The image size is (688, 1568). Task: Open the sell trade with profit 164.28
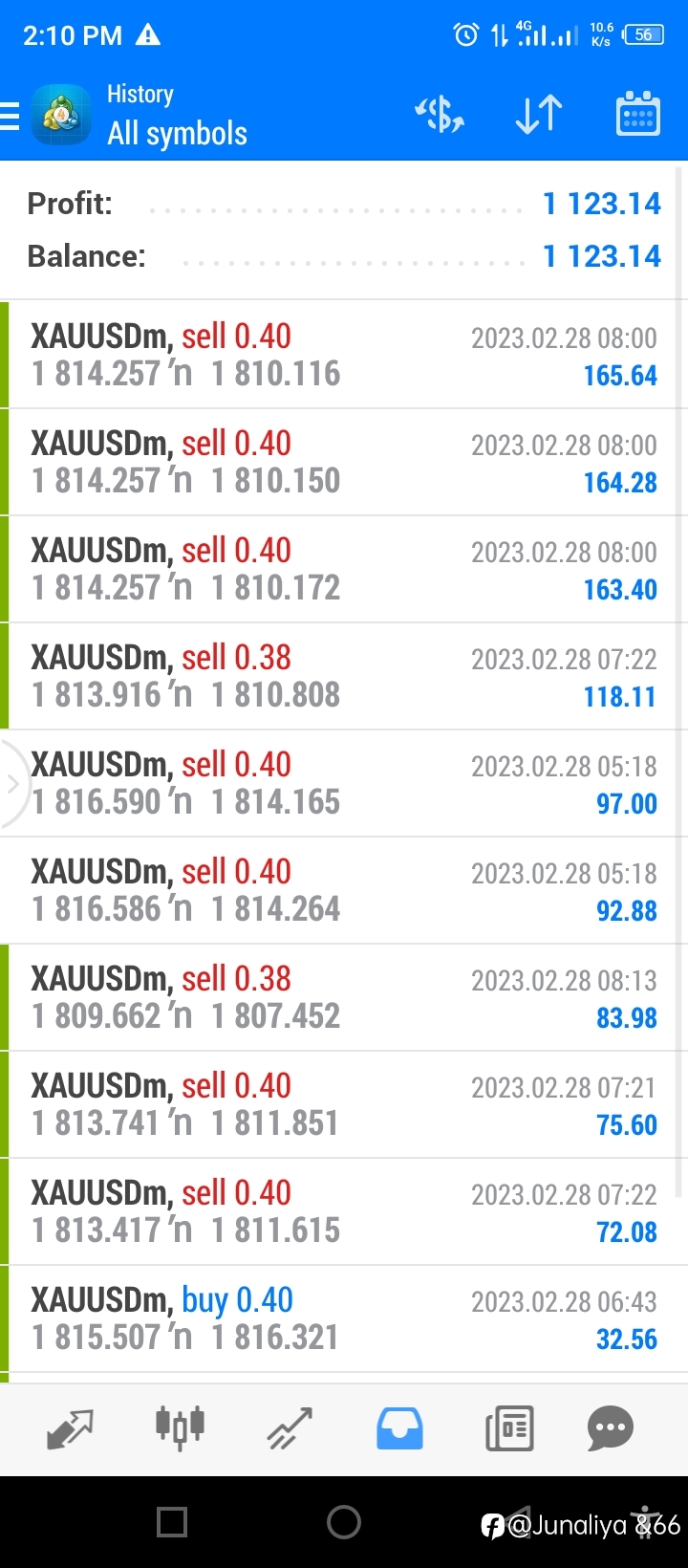pyautogui.click(x=344, y=462)
